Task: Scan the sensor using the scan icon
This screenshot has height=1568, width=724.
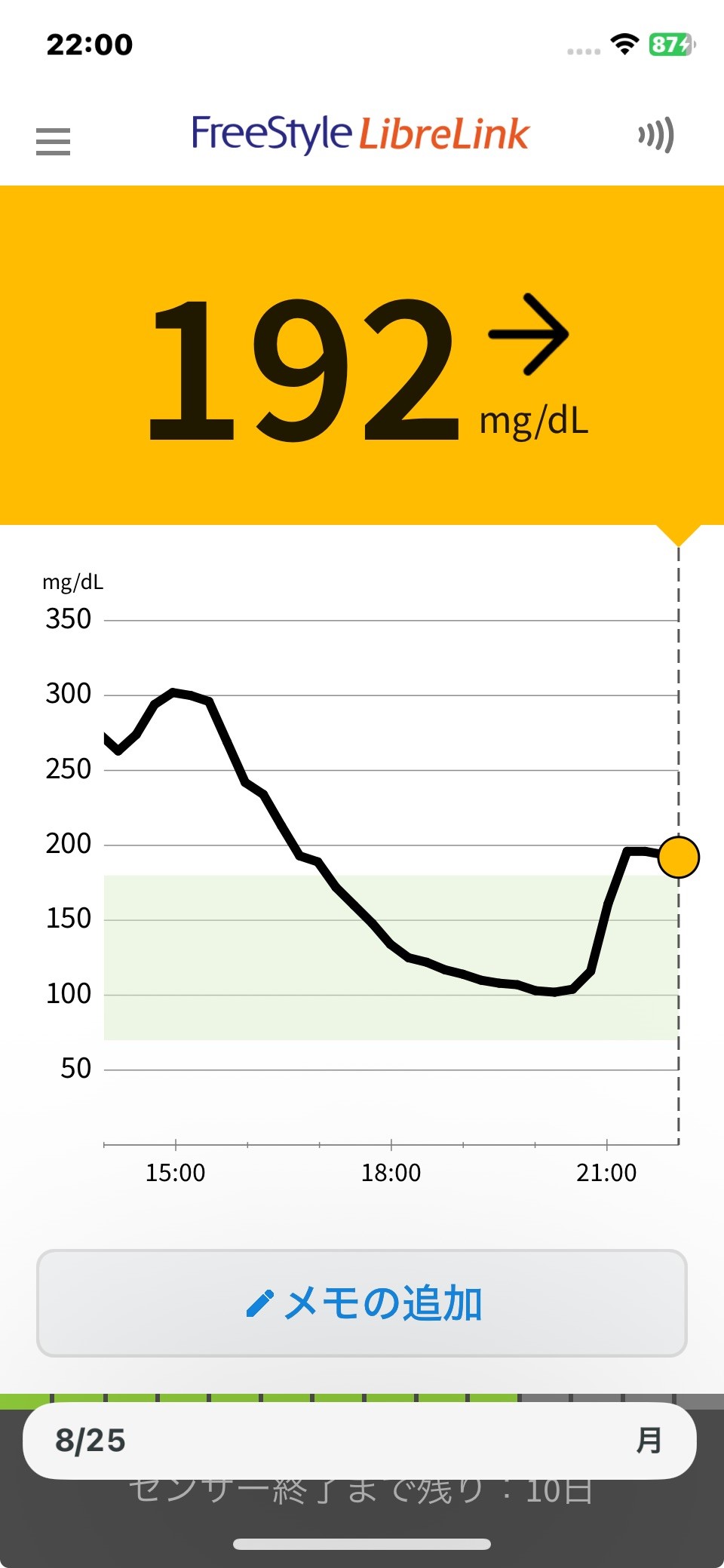Action: click(x=655, y=136)
